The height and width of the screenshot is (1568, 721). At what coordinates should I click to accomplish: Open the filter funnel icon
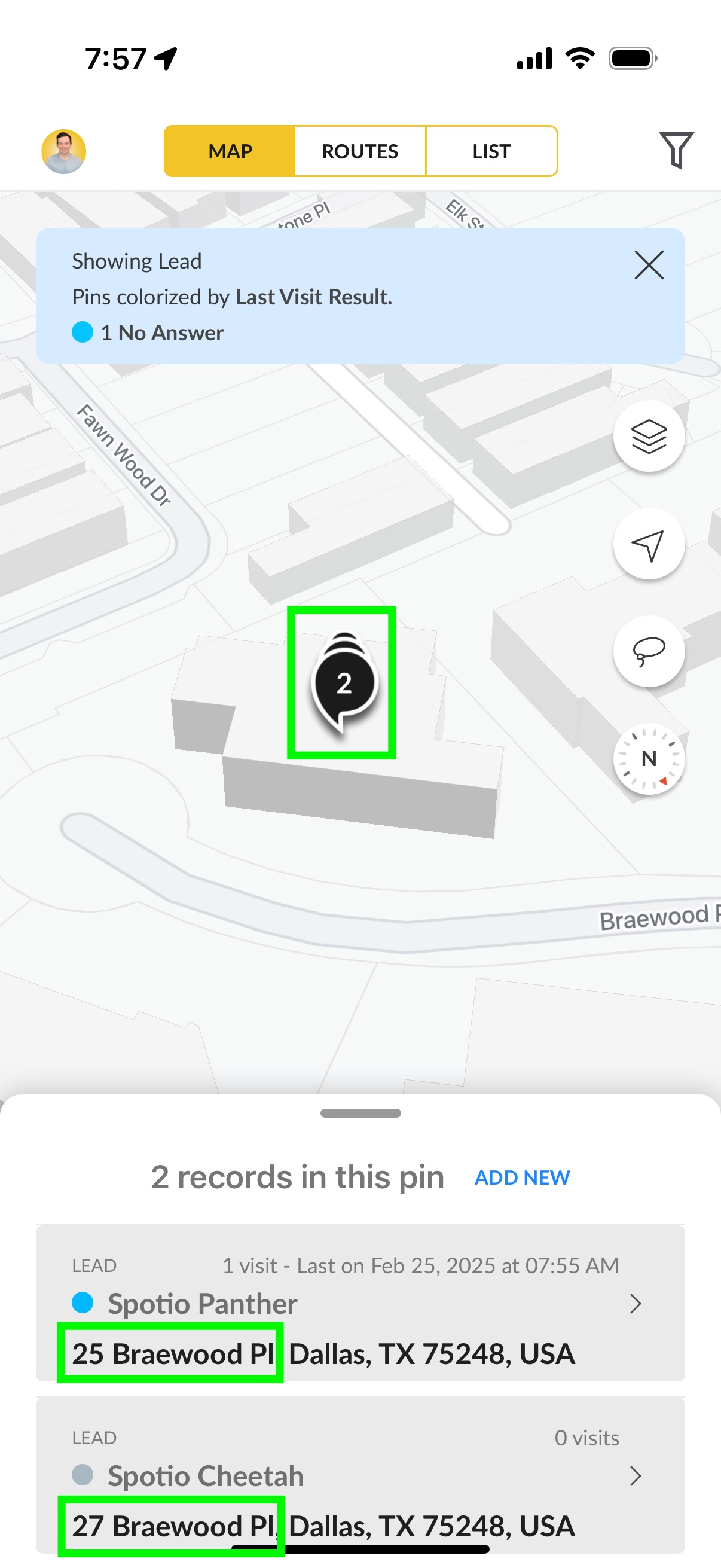(676, 150)
